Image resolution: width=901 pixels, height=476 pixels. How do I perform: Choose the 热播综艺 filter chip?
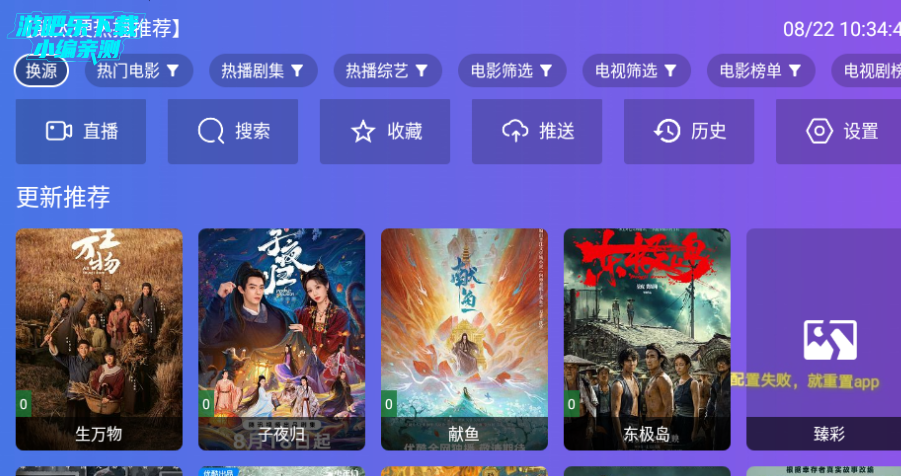(x=387, y=71)
